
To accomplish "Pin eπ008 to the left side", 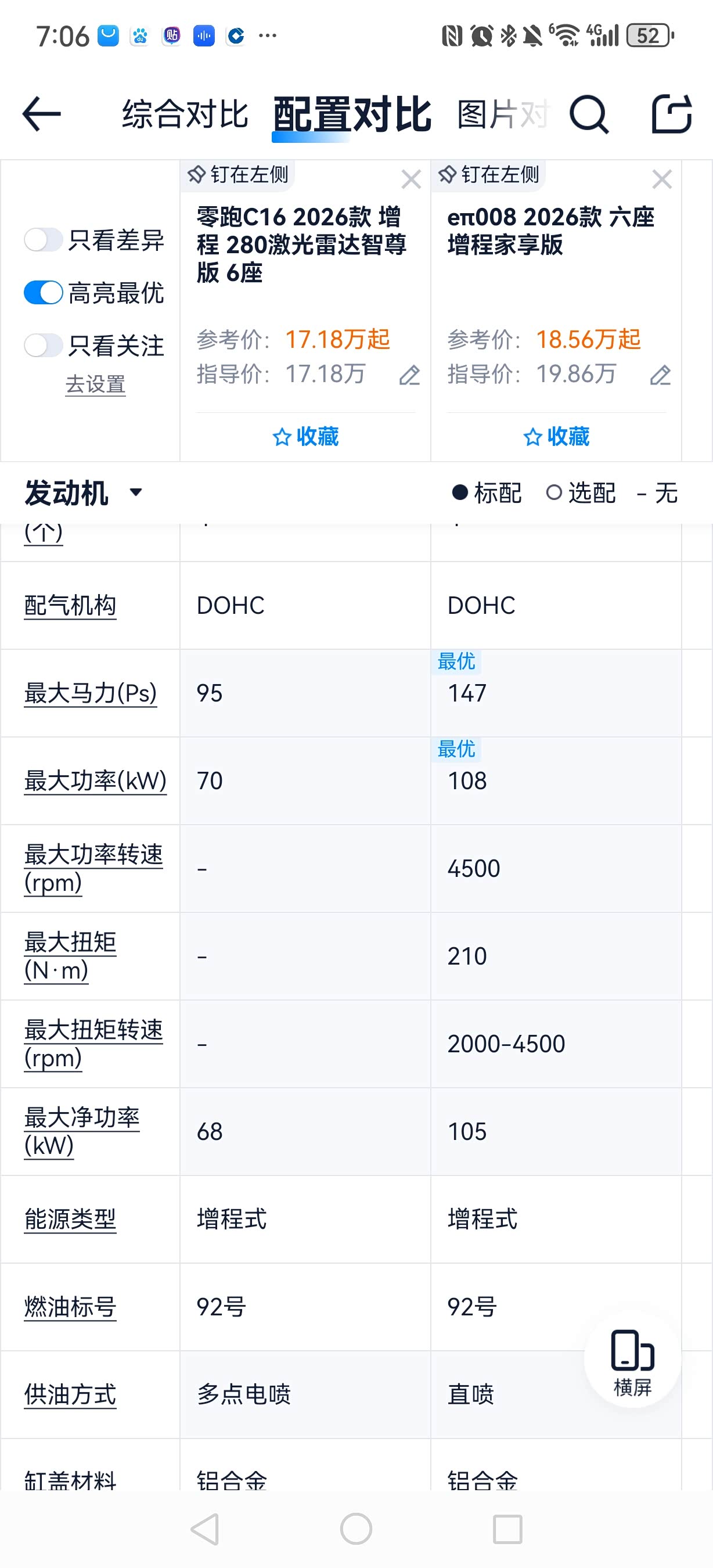I will (491, 175).
